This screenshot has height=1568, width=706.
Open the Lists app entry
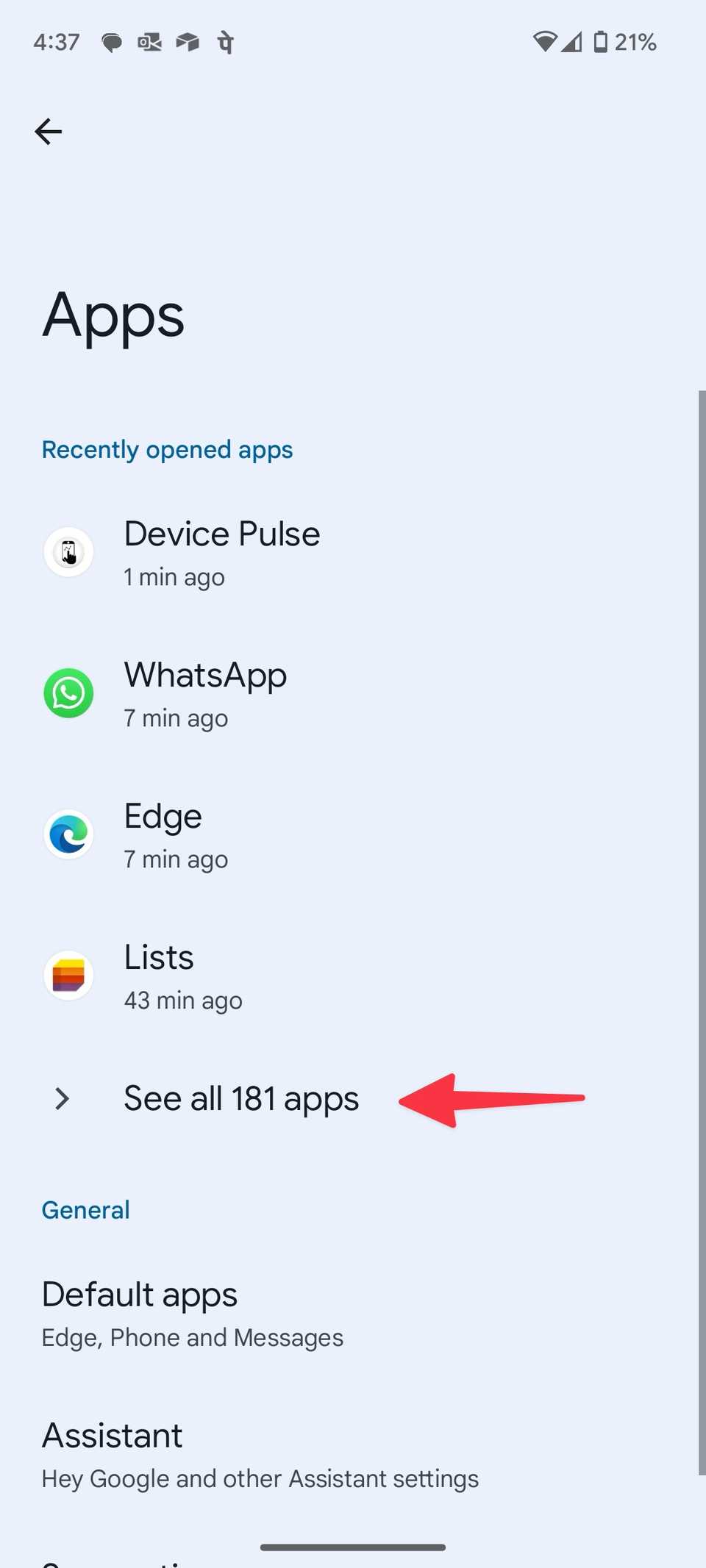pos(353,975)
